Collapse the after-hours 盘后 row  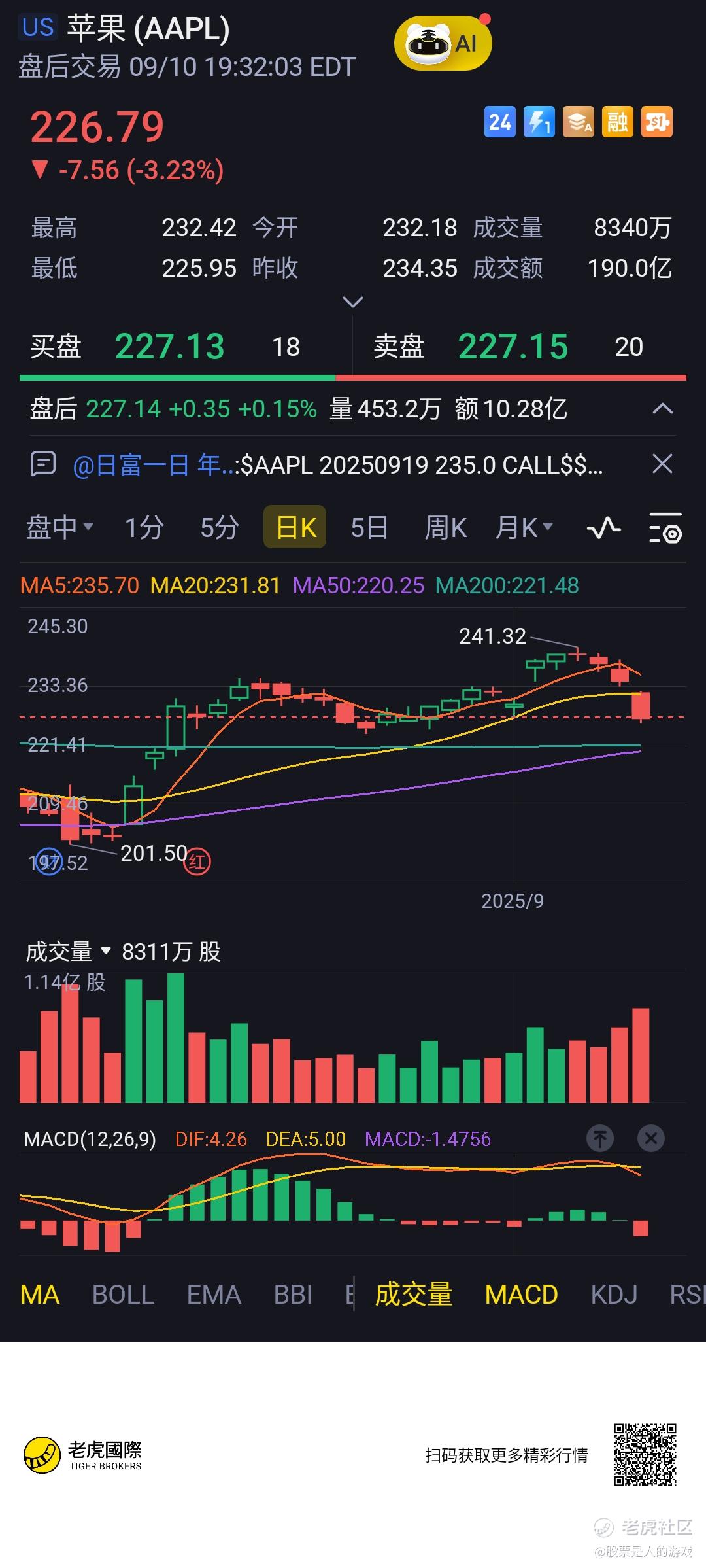662,409
